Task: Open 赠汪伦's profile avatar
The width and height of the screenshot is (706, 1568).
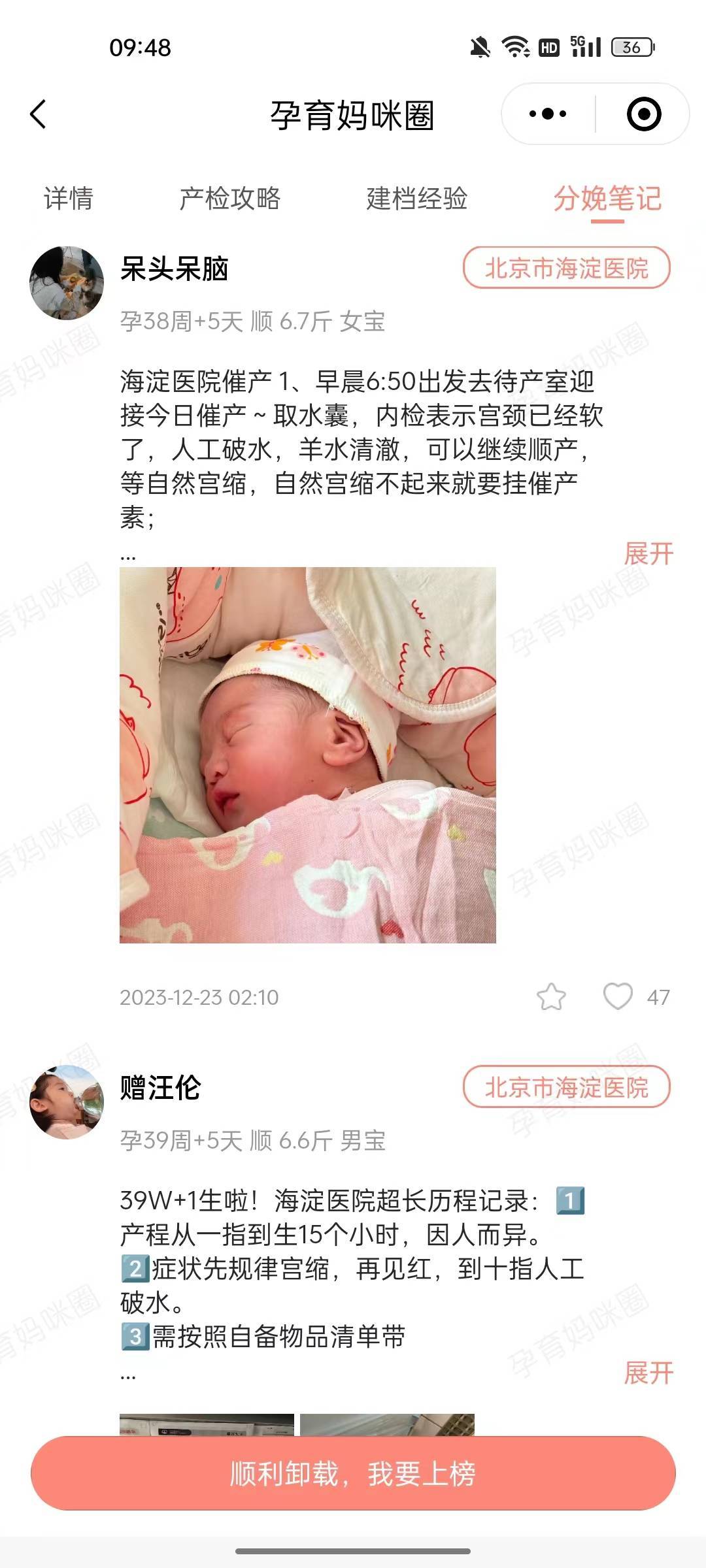Action: click(67, 1102)
